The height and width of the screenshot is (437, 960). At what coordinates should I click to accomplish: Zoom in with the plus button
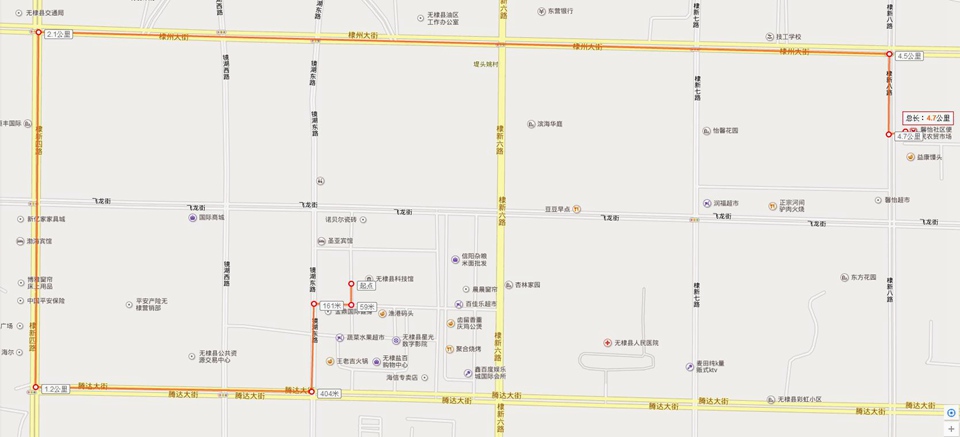tap(951, 428)
